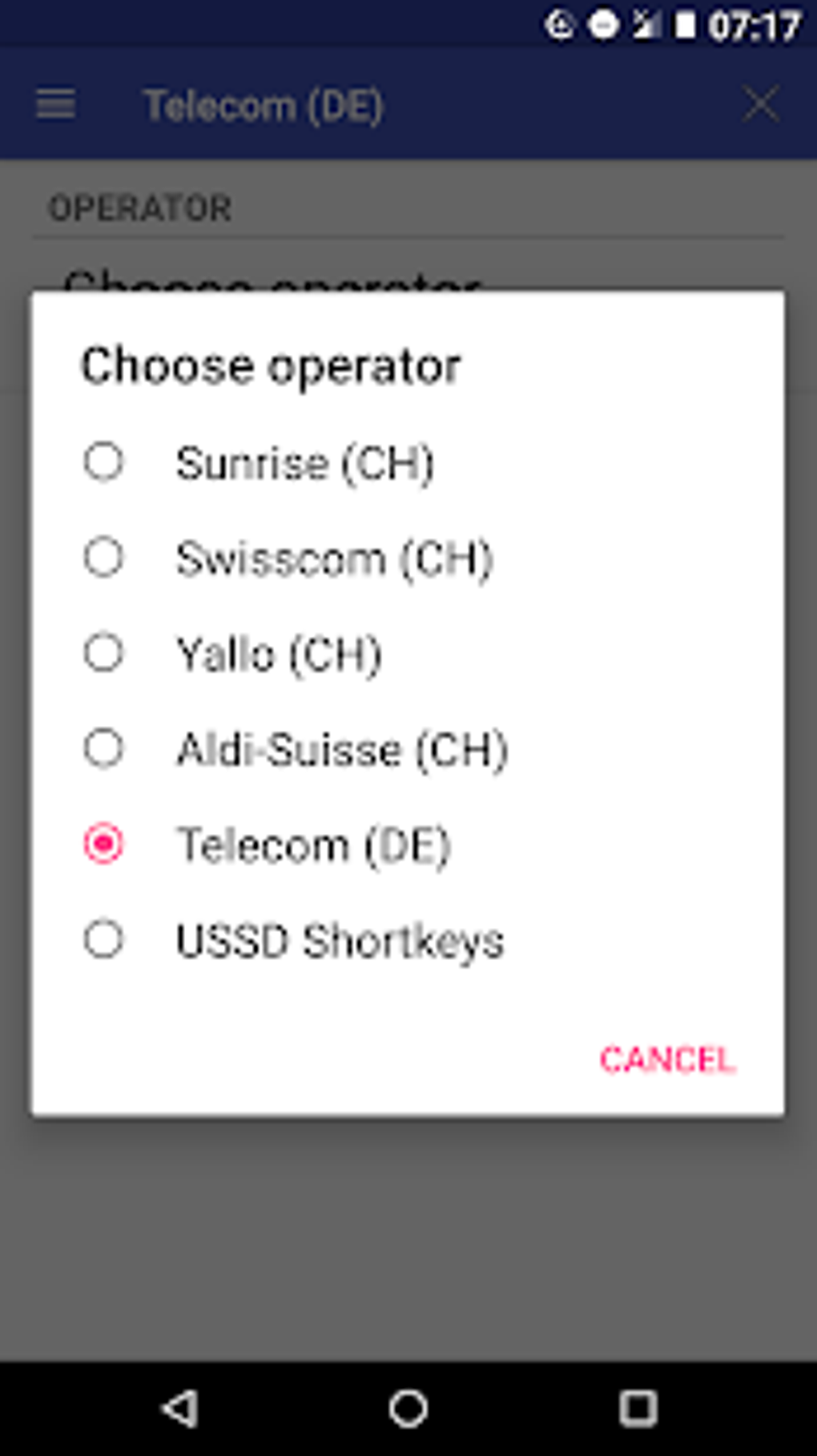Pick the Yallo (CH) option
Image resolution: width=817 pixels, height=1456 pixels.
click(x=104, y=653)
